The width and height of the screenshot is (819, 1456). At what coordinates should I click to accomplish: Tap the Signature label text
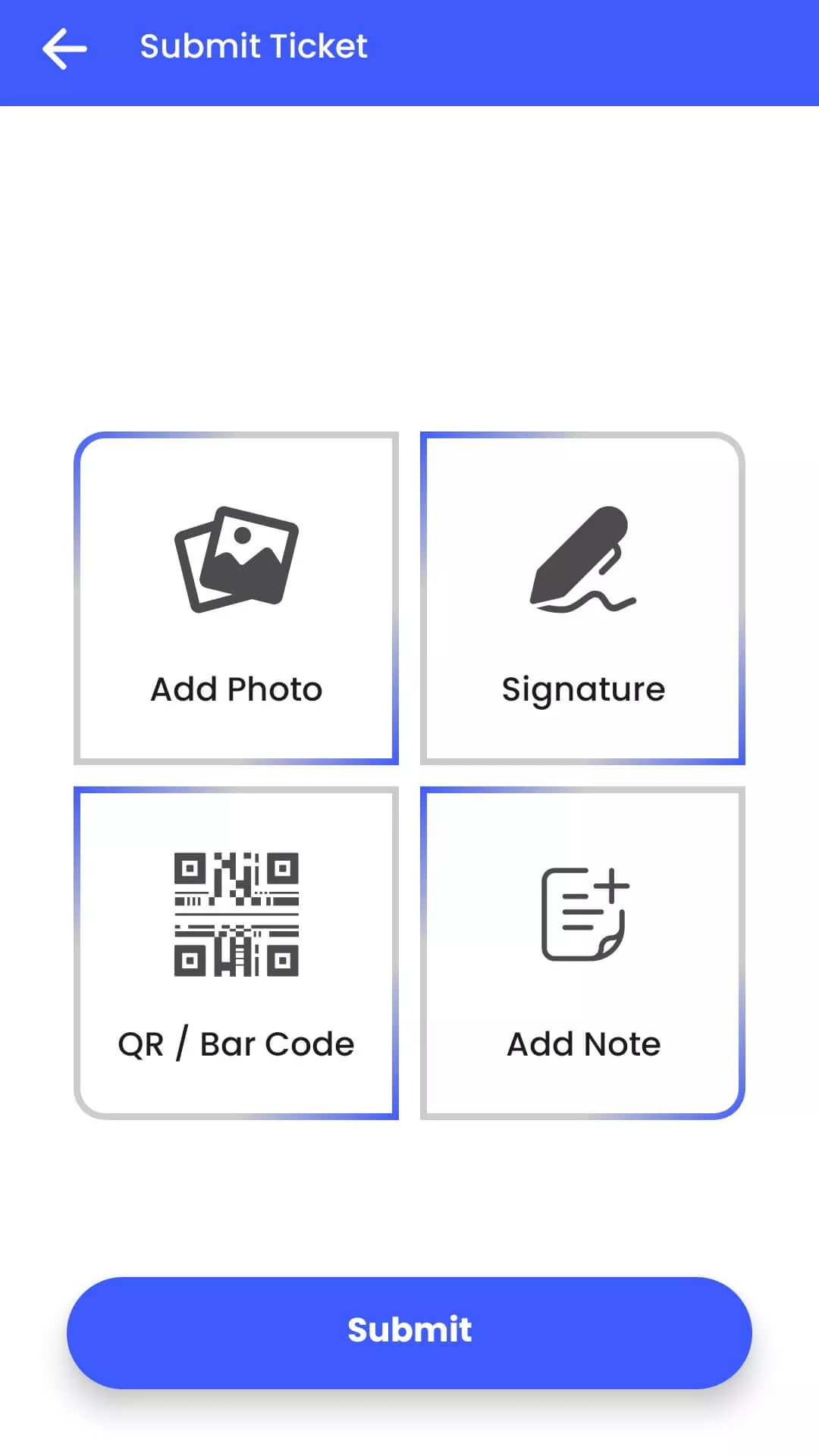582,689
